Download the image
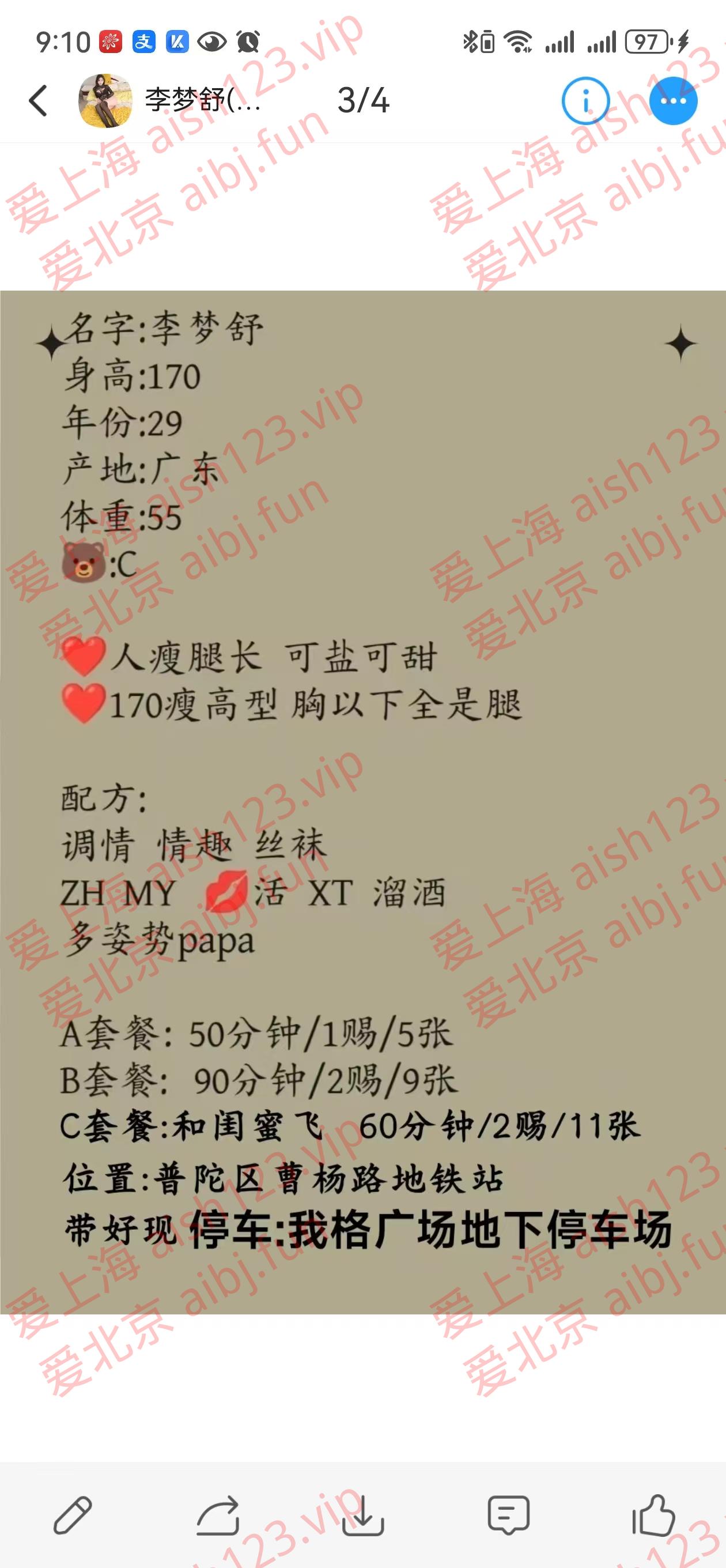The image size is (726, 1568). click(x=362, y=1515)
